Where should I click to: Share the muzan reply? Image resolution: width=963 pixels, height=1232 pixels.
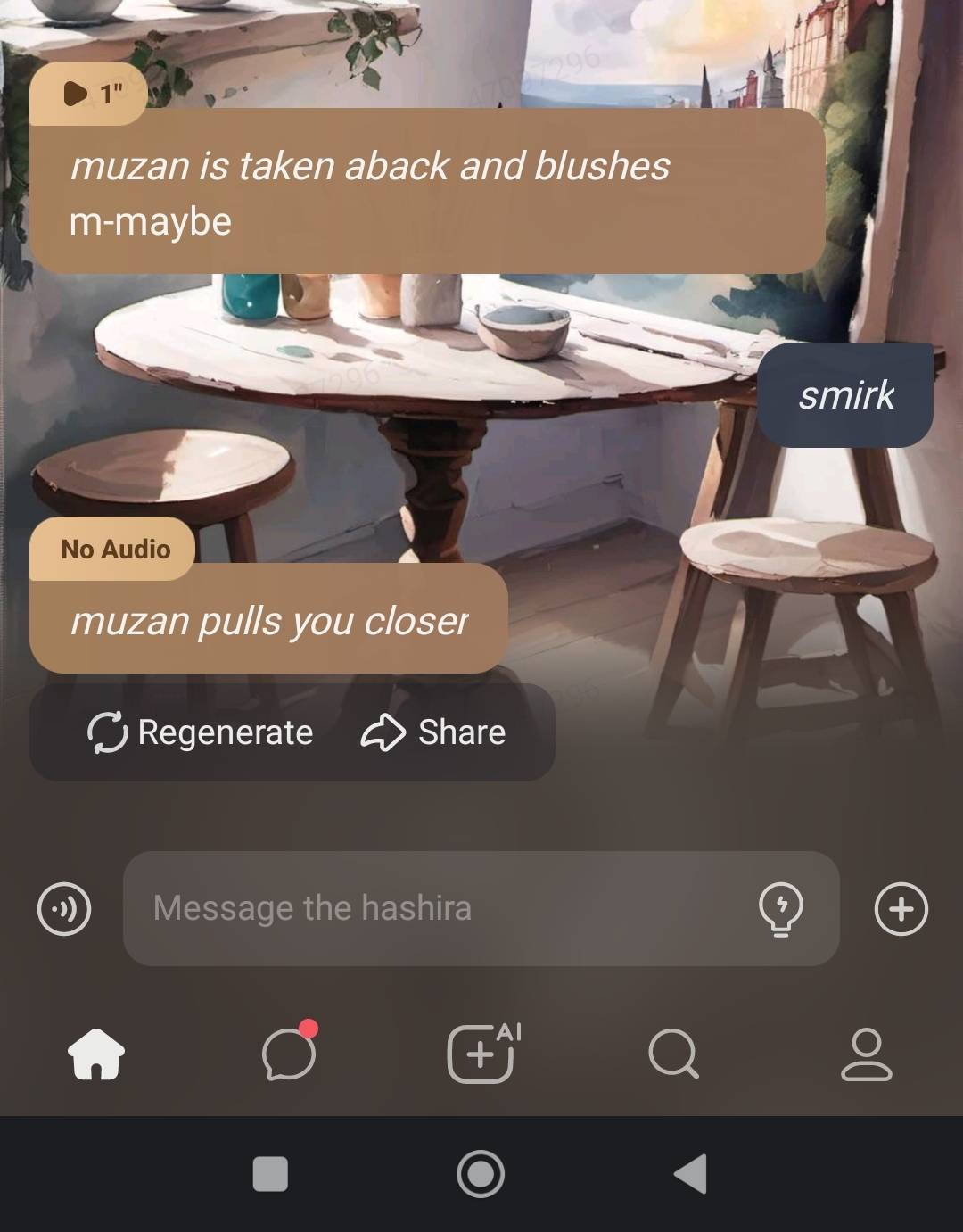(x=433, y=732)
